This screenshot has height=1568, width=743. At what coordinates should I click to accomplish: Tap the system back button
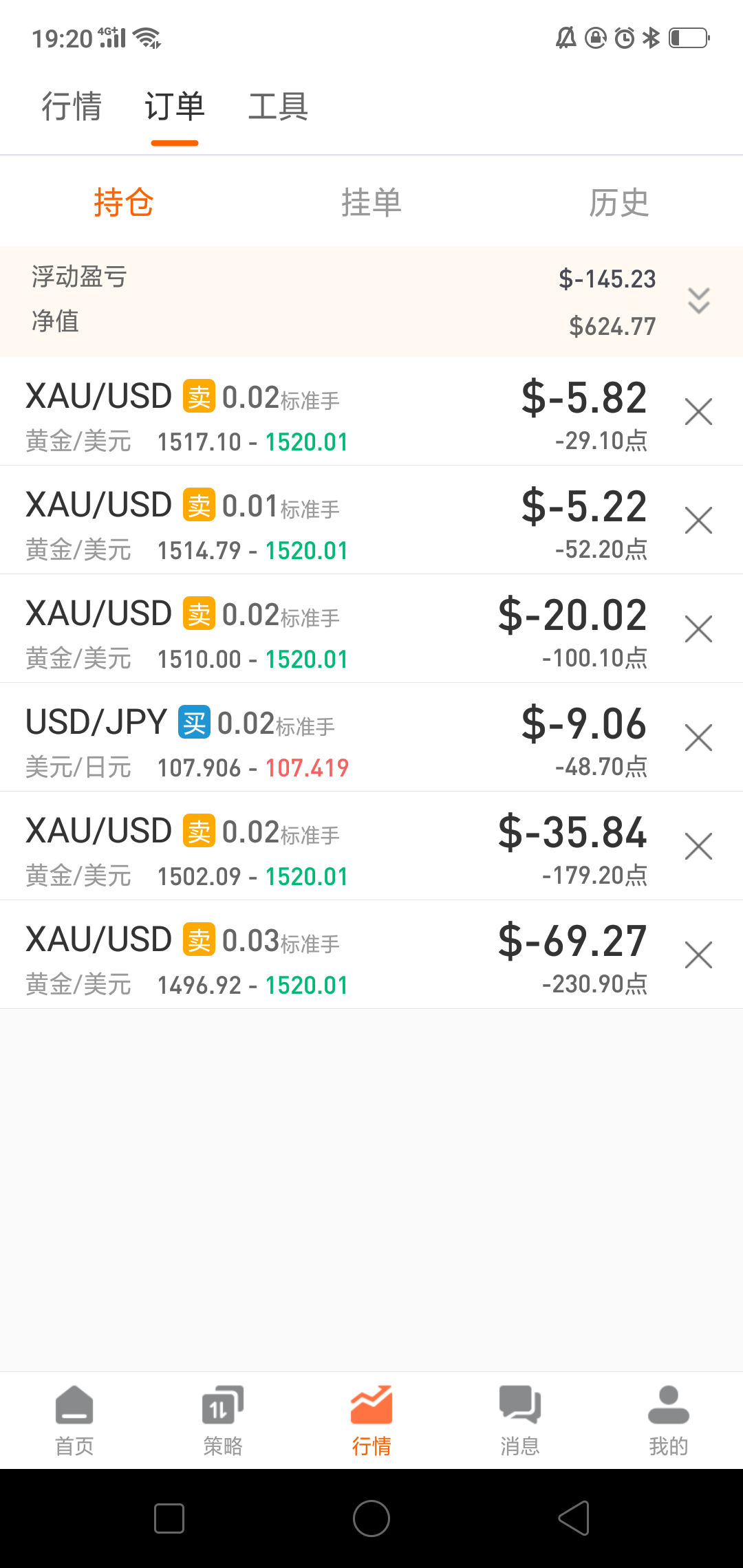click(574, 1518)
